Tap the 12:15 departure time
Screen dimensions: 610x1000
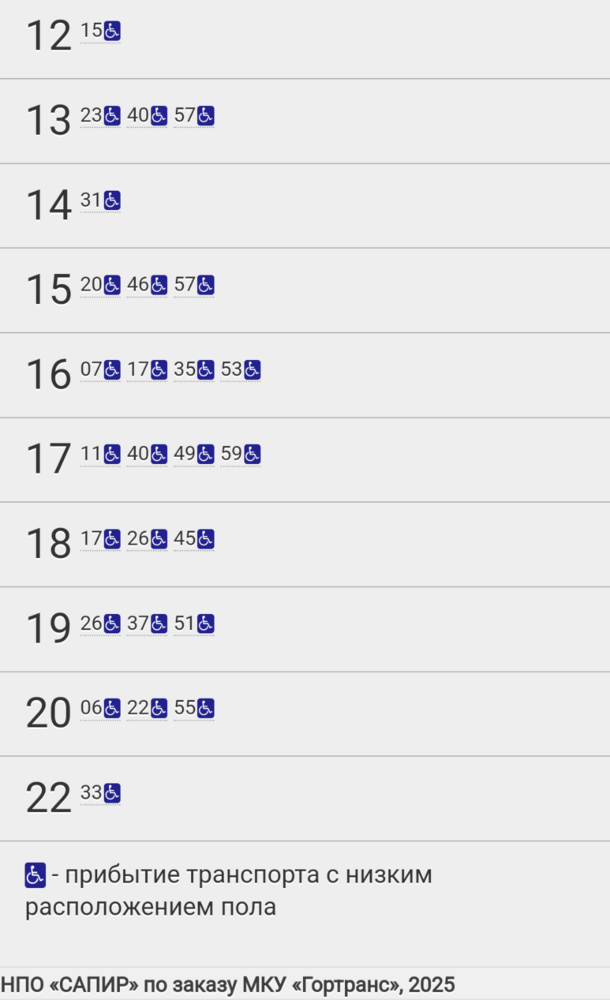tap(100, 31)
